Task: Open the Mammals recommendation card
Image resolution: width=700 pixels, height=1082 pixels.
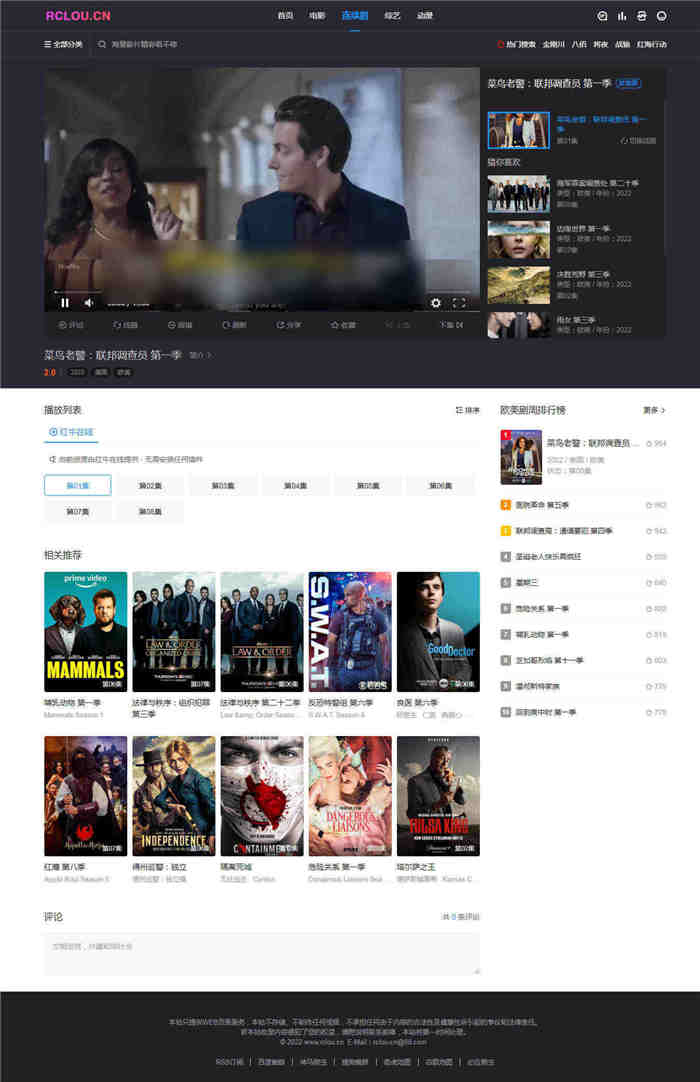Action: tap(85, 632)
